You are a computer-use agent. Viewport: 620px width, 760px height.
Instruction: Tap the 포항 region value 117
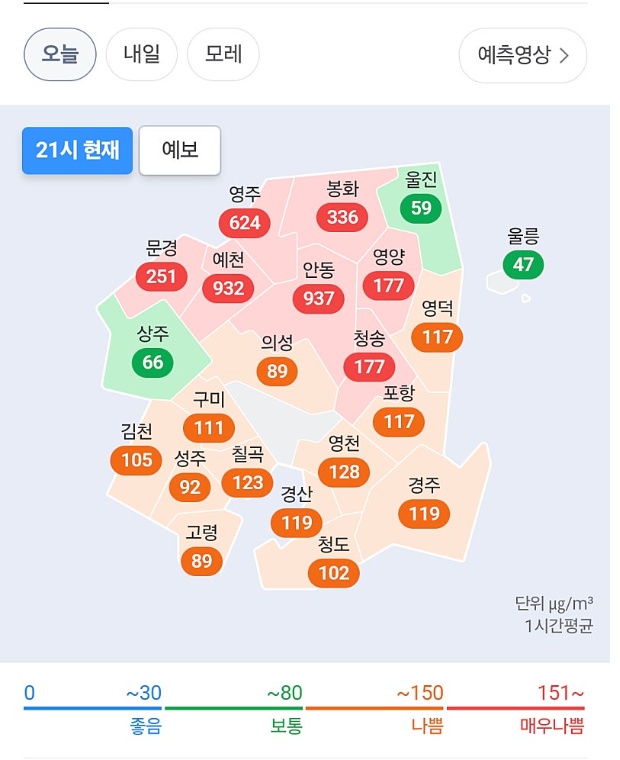coord(399,421)
